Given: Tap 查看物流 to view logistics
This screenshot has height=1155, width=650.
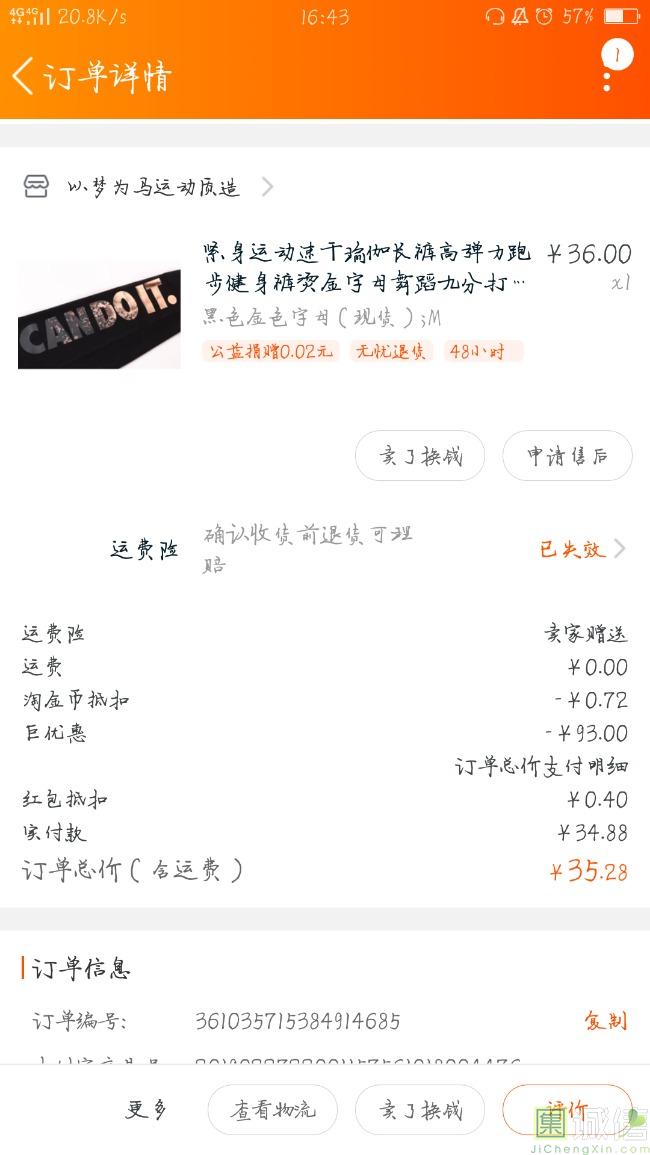Looking at the screenshot, I should click(273, 1110).
